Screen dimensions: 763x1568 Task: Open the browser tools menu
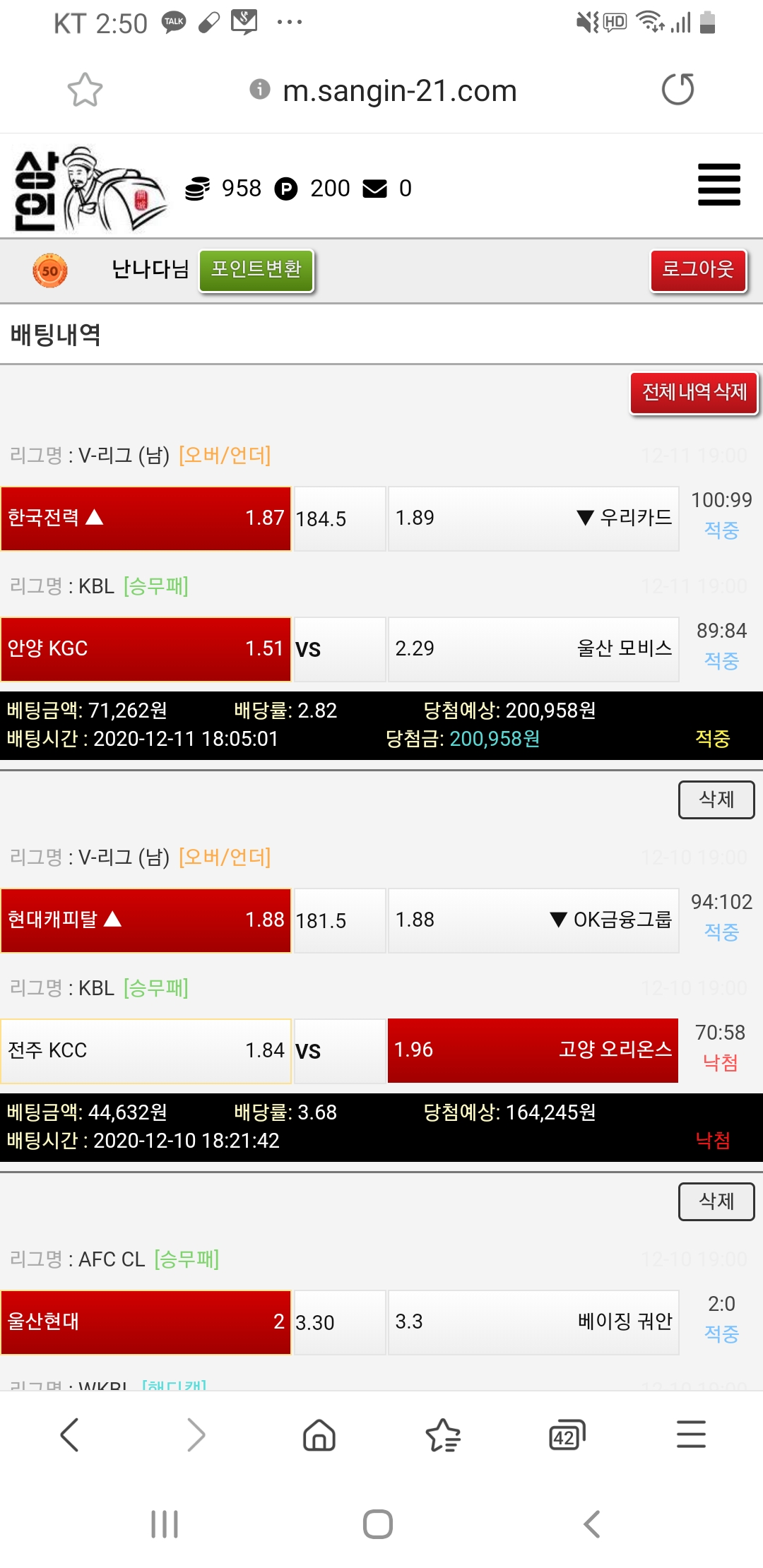pyautogui.click(x=691, y=1435)
